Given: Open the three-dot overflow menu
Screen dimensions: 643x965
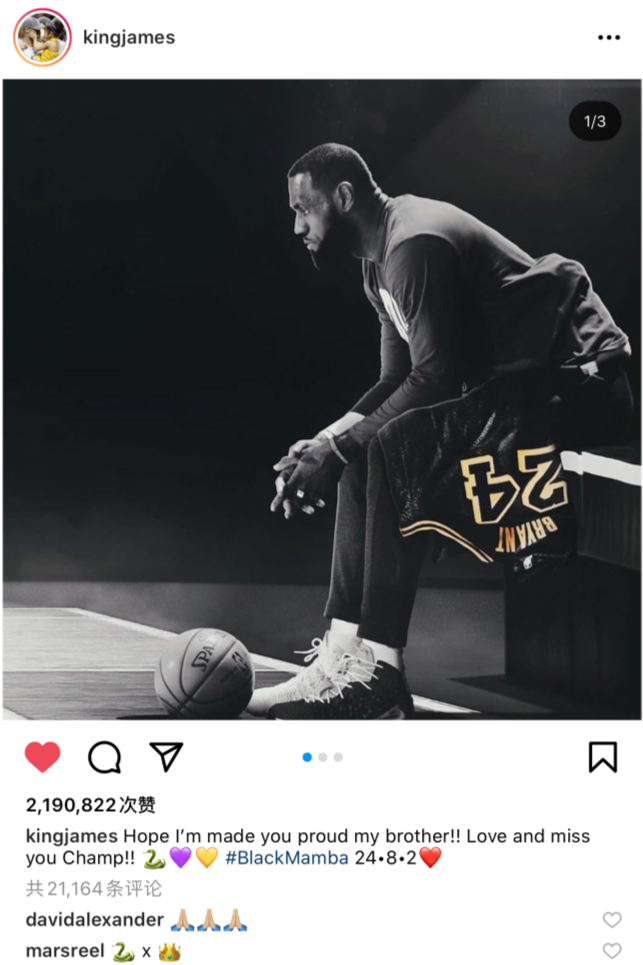Looking at the screenshot, I should [608, 38].
